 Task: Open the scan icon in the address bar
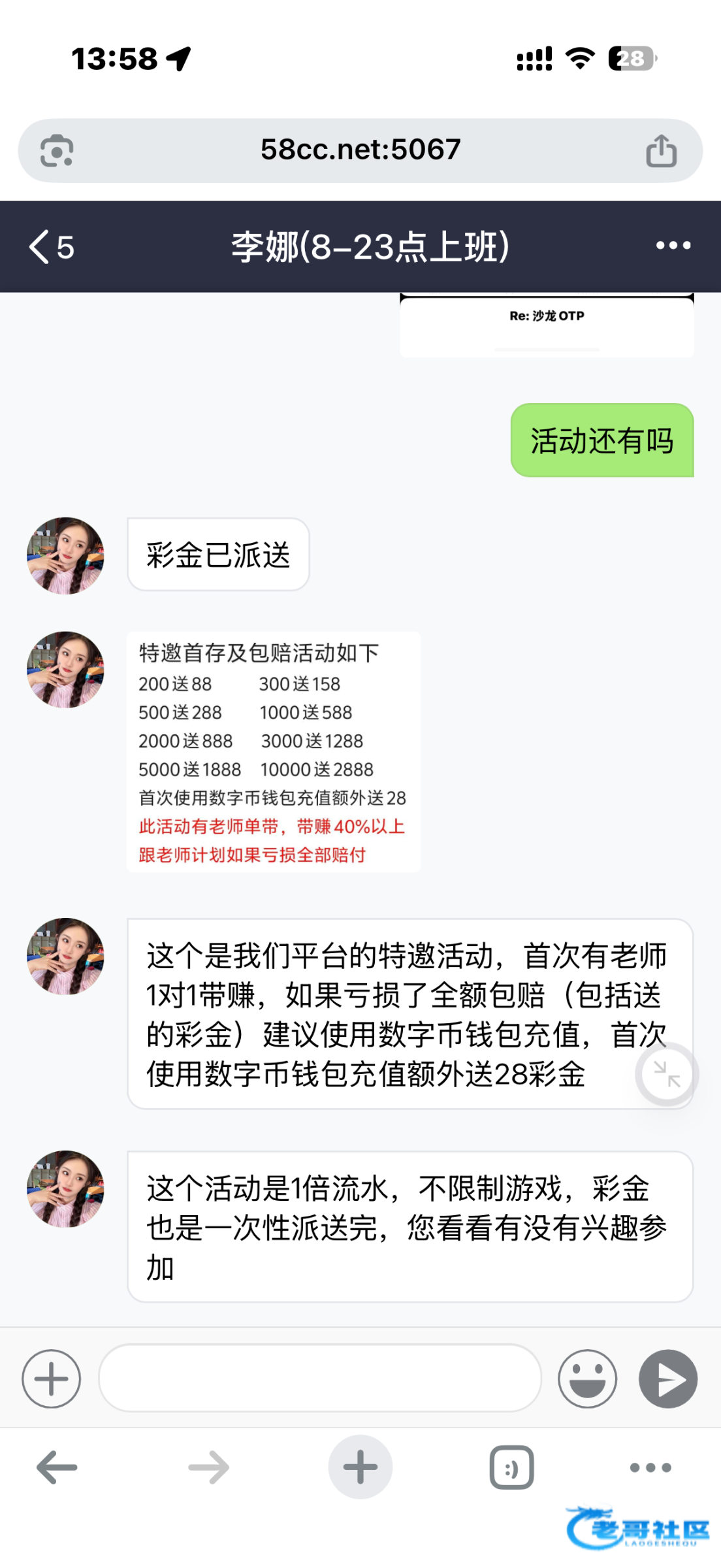coord(57,151)
